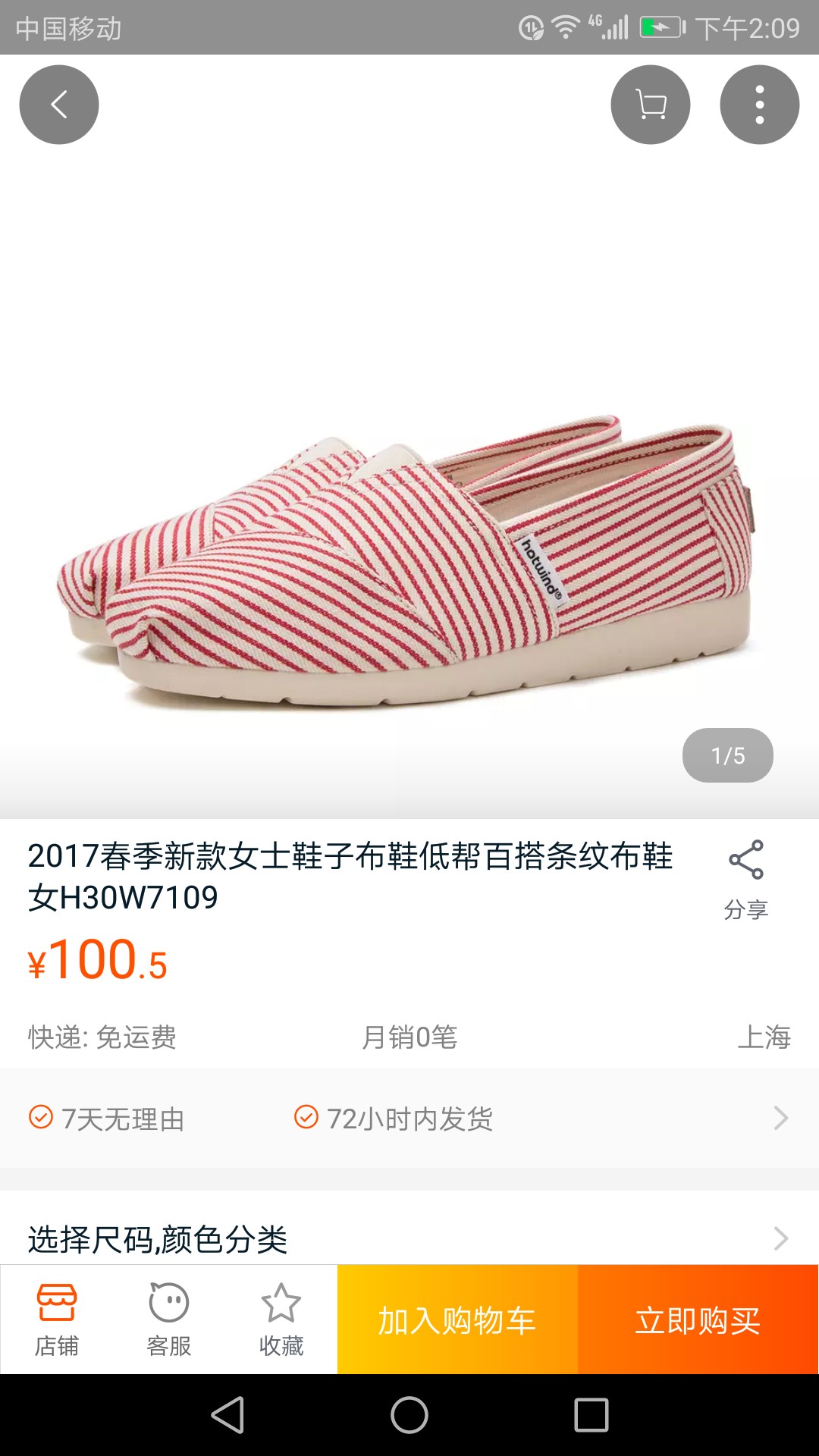819x1456 pixels.
Task: Share this product via 分享
Action: pyautogui.click(x=746, y=880)
